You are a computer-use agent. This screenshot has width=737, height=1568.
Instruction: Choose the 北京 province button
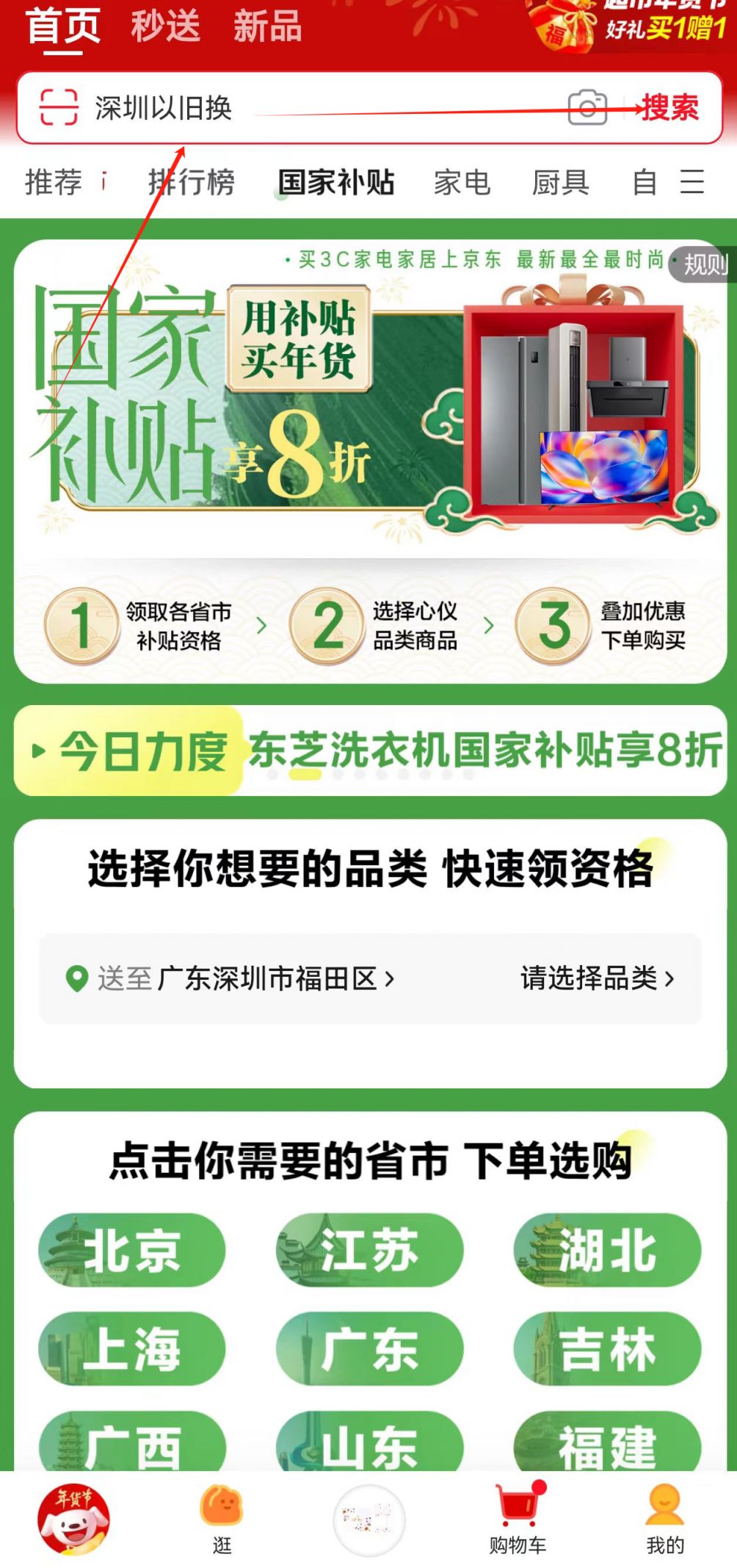[132, 1250]
